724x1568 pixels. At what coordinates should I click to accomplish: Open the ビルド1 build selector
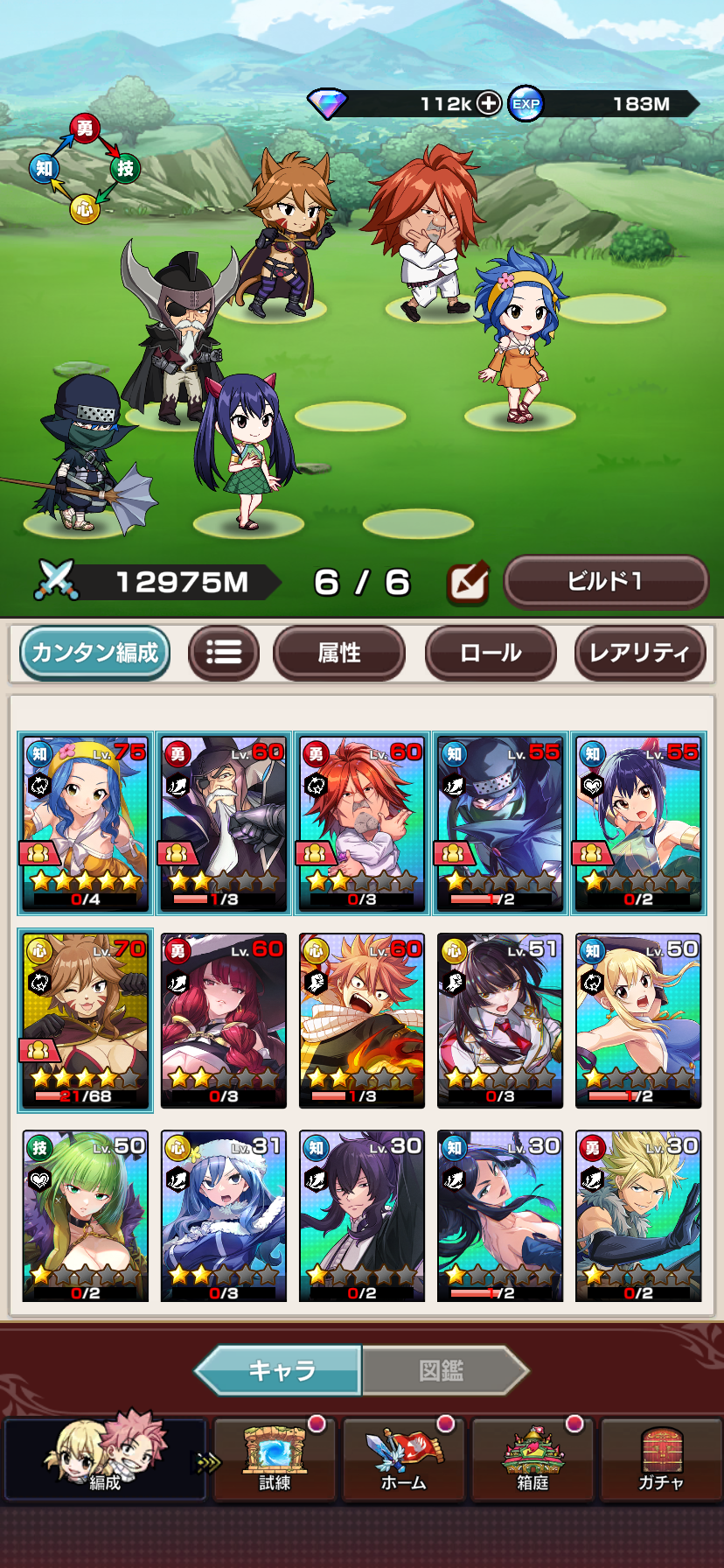[605, 581]
